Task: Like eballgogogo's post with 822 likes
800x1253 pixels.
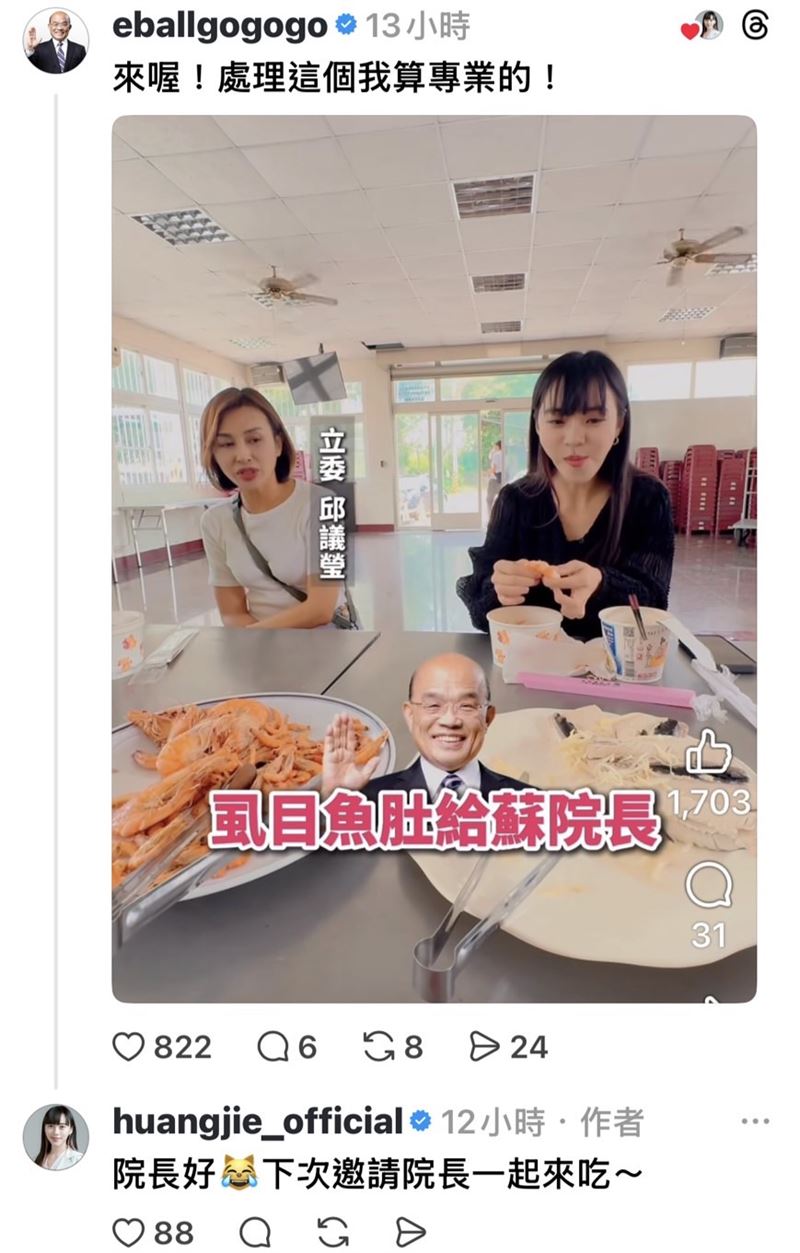Action: (x=129, y=1047)
